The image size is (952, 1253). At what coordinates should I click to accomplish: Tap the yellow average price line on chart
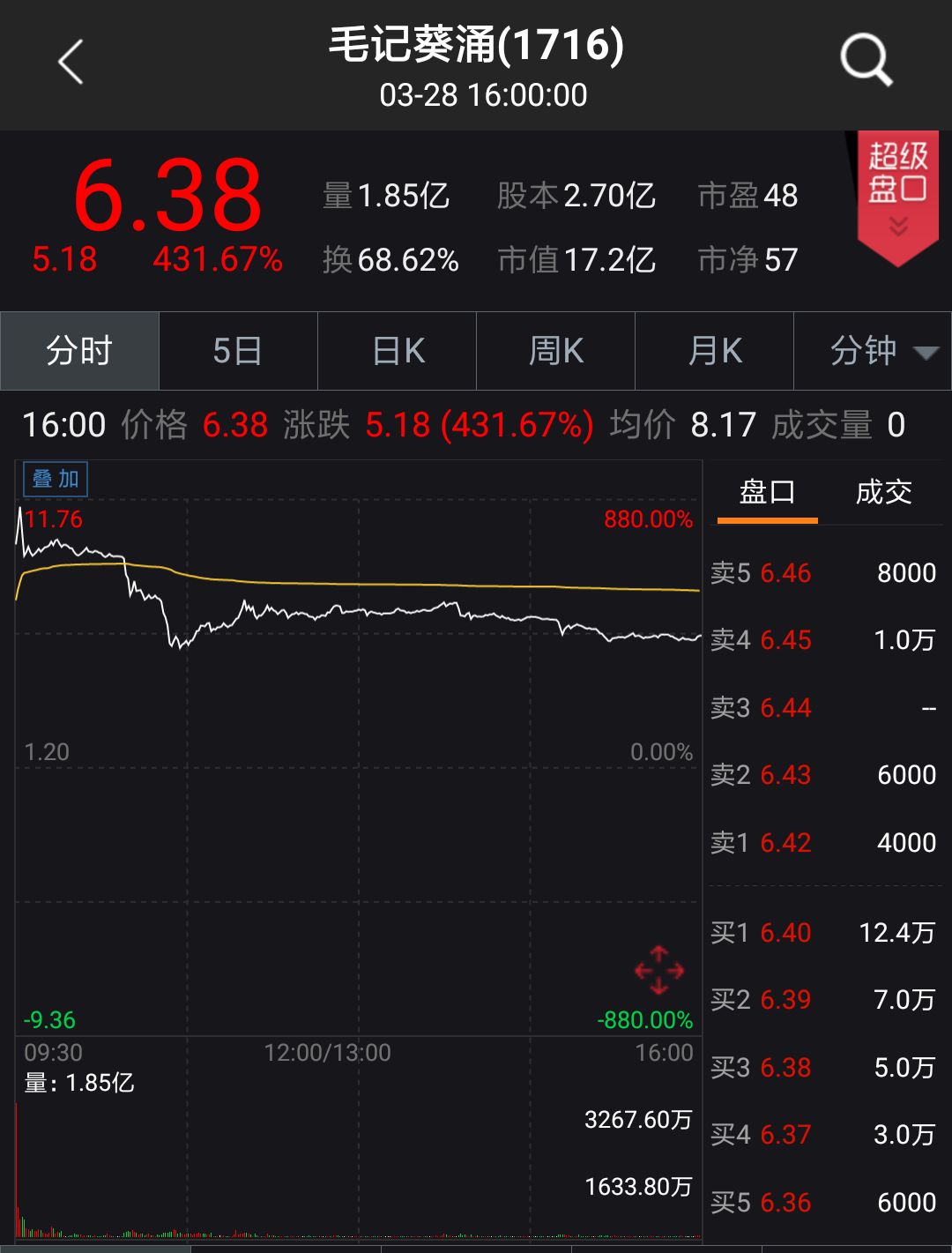(353, 585)
